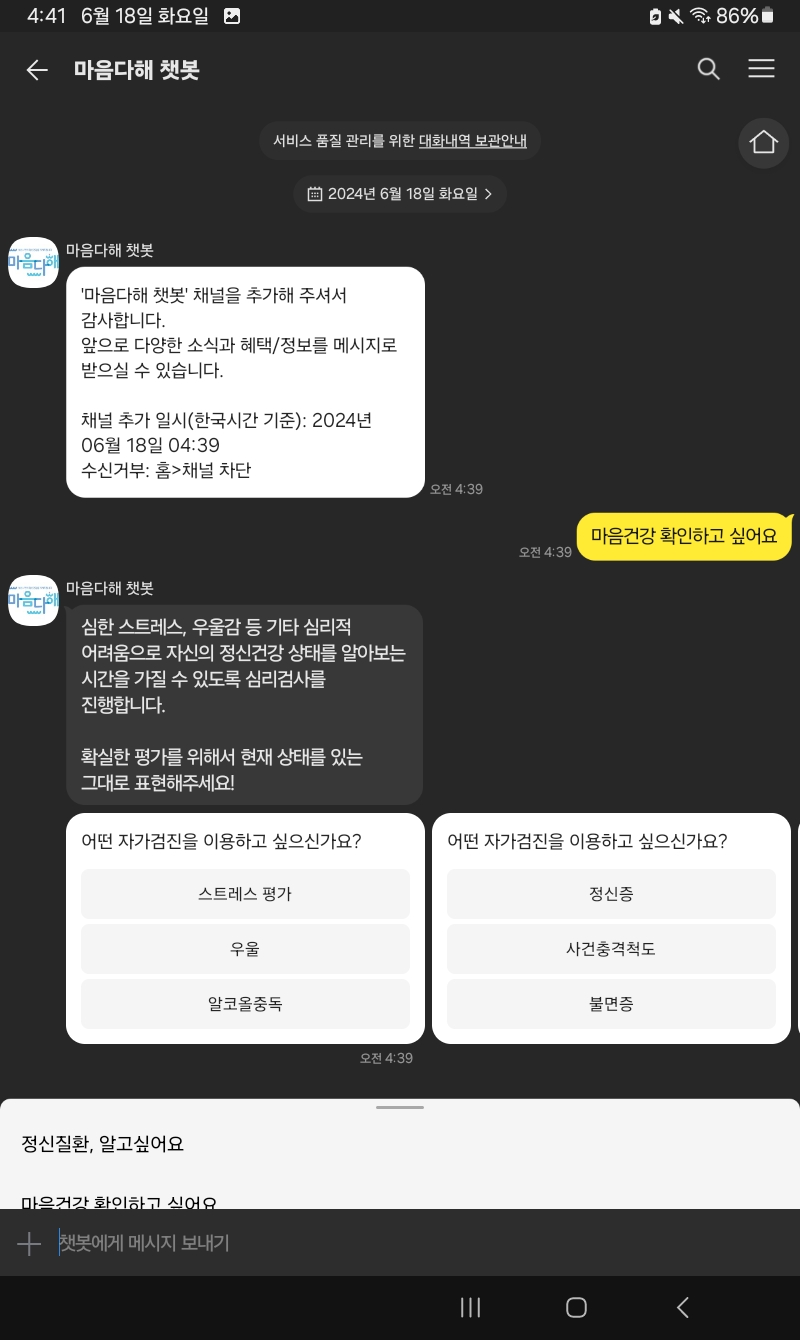Tap the floating home button
The image size is (800, 1340).
(763, 142)
